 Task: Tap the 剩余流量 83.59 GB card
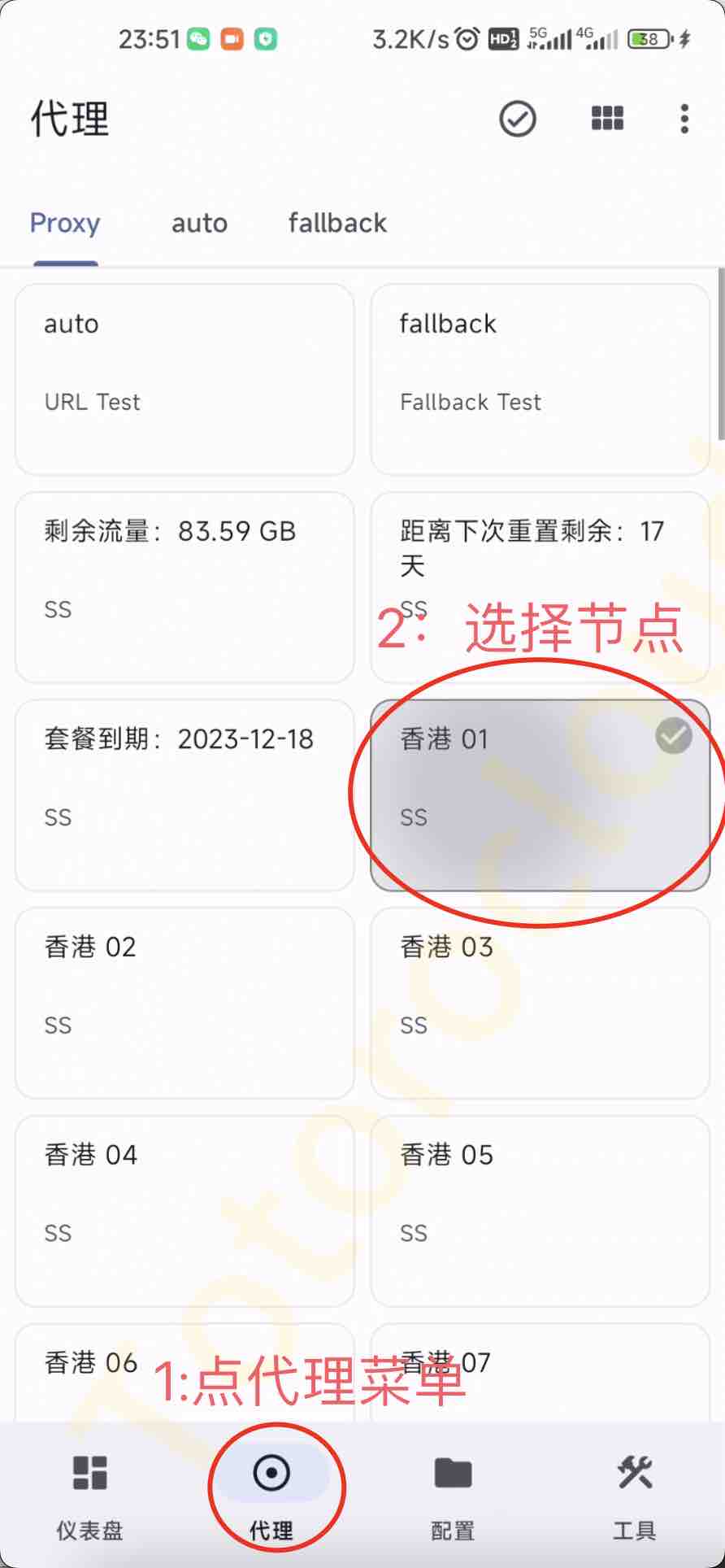tap(185, 587)
